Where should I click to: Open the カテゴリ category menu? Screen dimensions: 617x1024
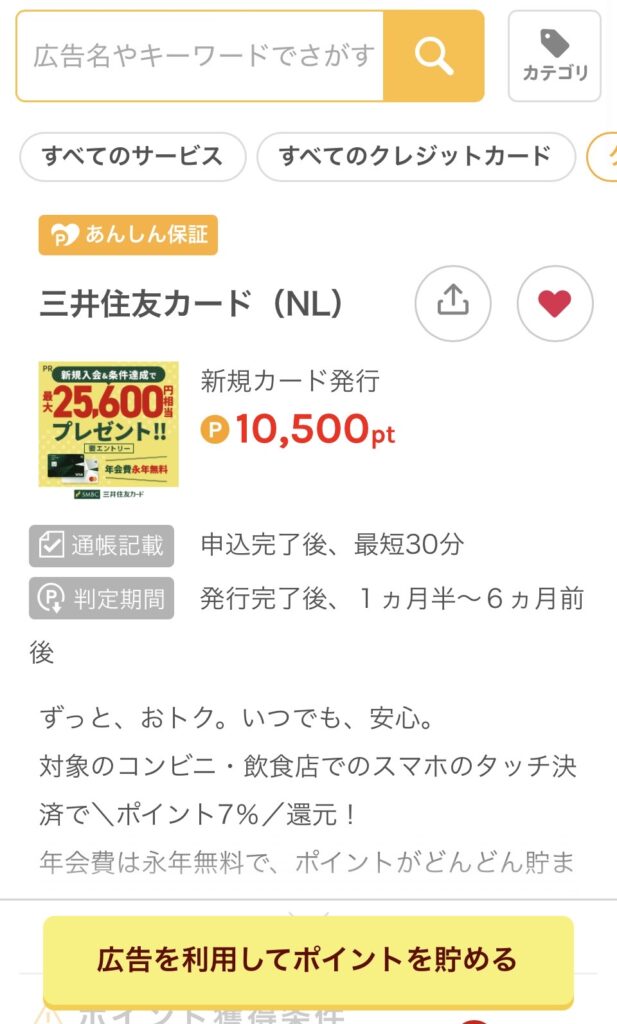click(x=555, y=57)
